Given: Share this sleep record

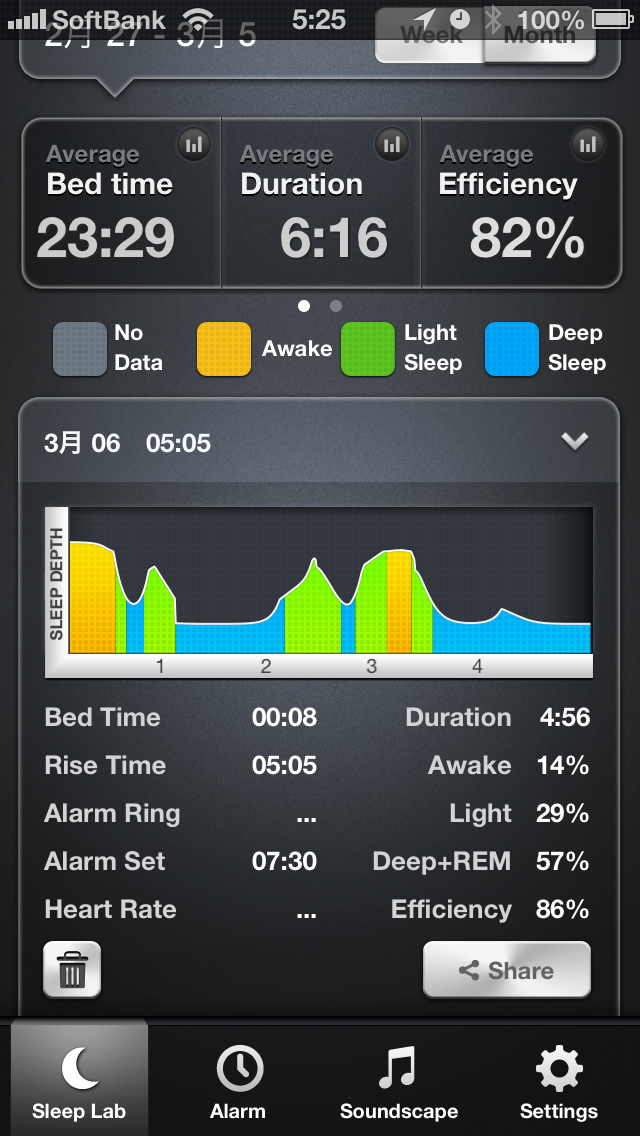Looking at the screenshot, I should 507,970.
